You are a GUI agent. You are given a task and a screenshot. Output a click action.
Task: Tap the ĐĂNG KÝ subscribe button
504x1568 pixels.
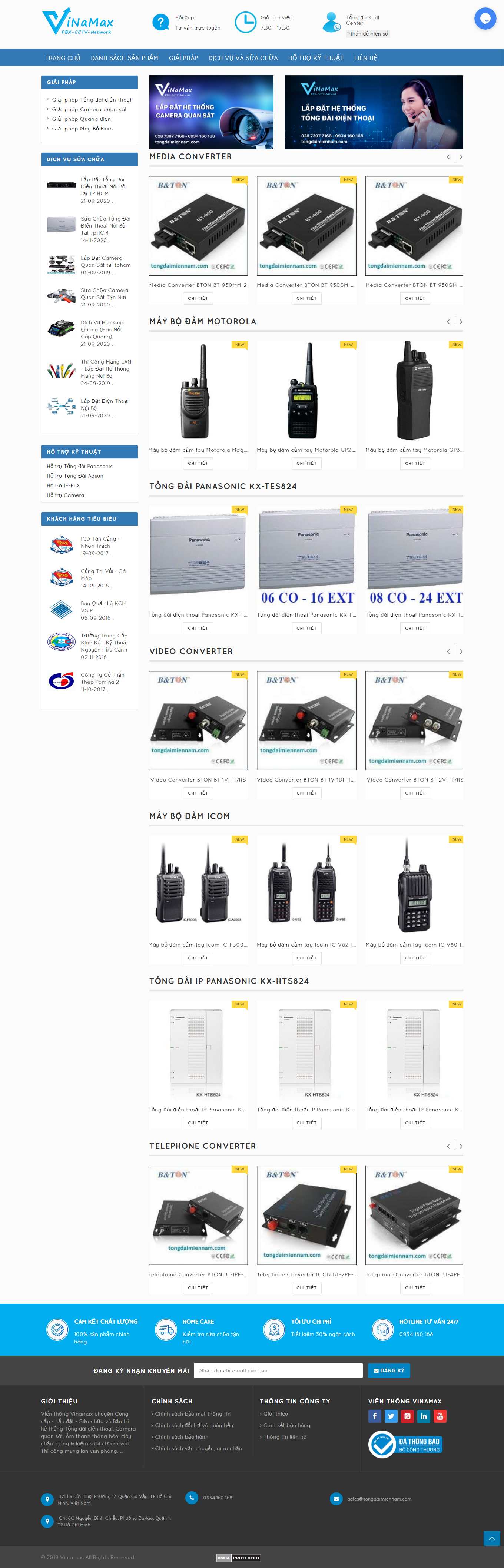pyautogui.click(x=388, y=1370)
